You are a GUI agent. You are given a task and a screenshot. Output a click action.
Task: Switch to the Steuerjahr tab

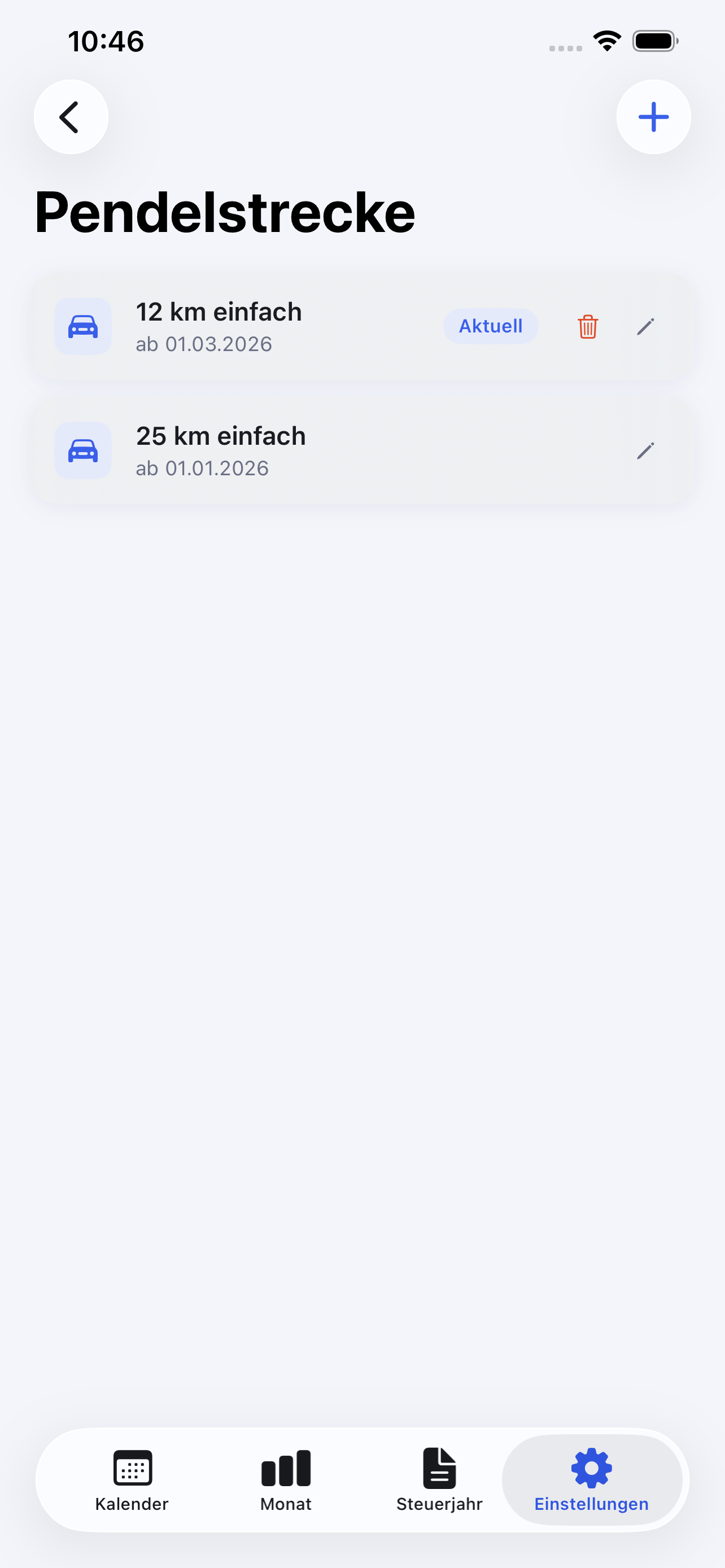point(439,1504)
